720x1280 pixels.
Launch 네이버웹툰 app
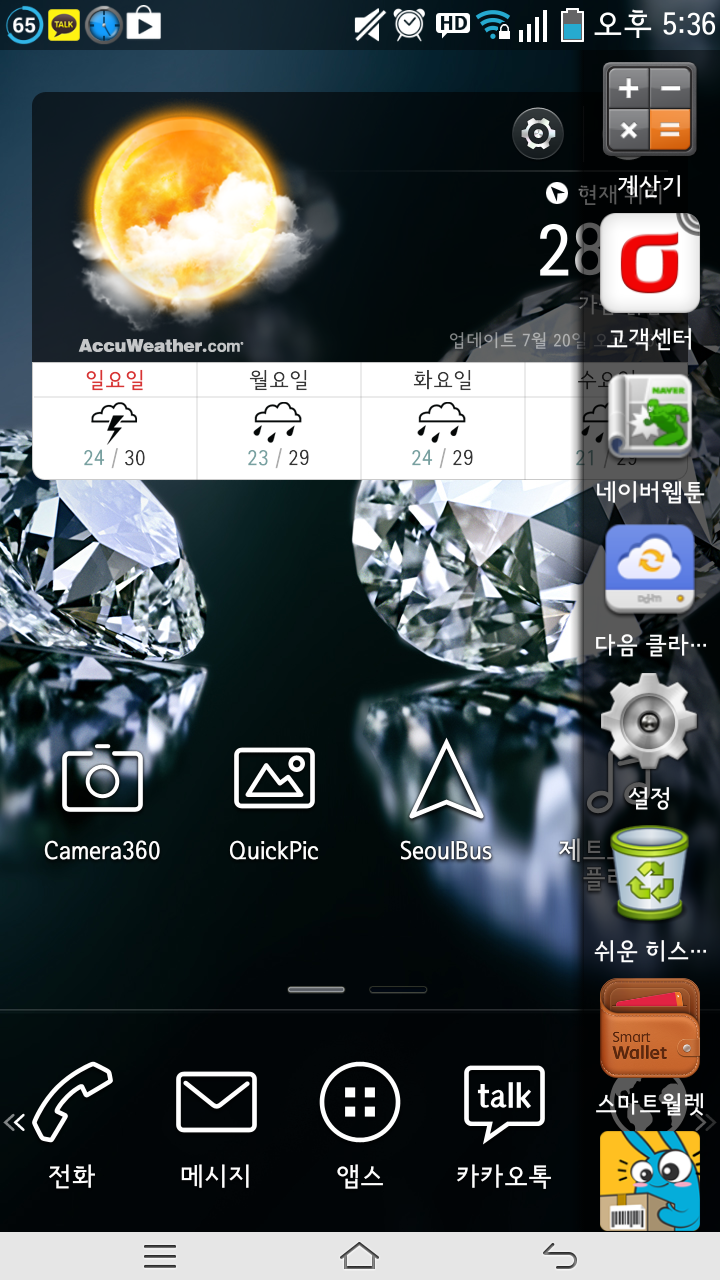[649, 416]
